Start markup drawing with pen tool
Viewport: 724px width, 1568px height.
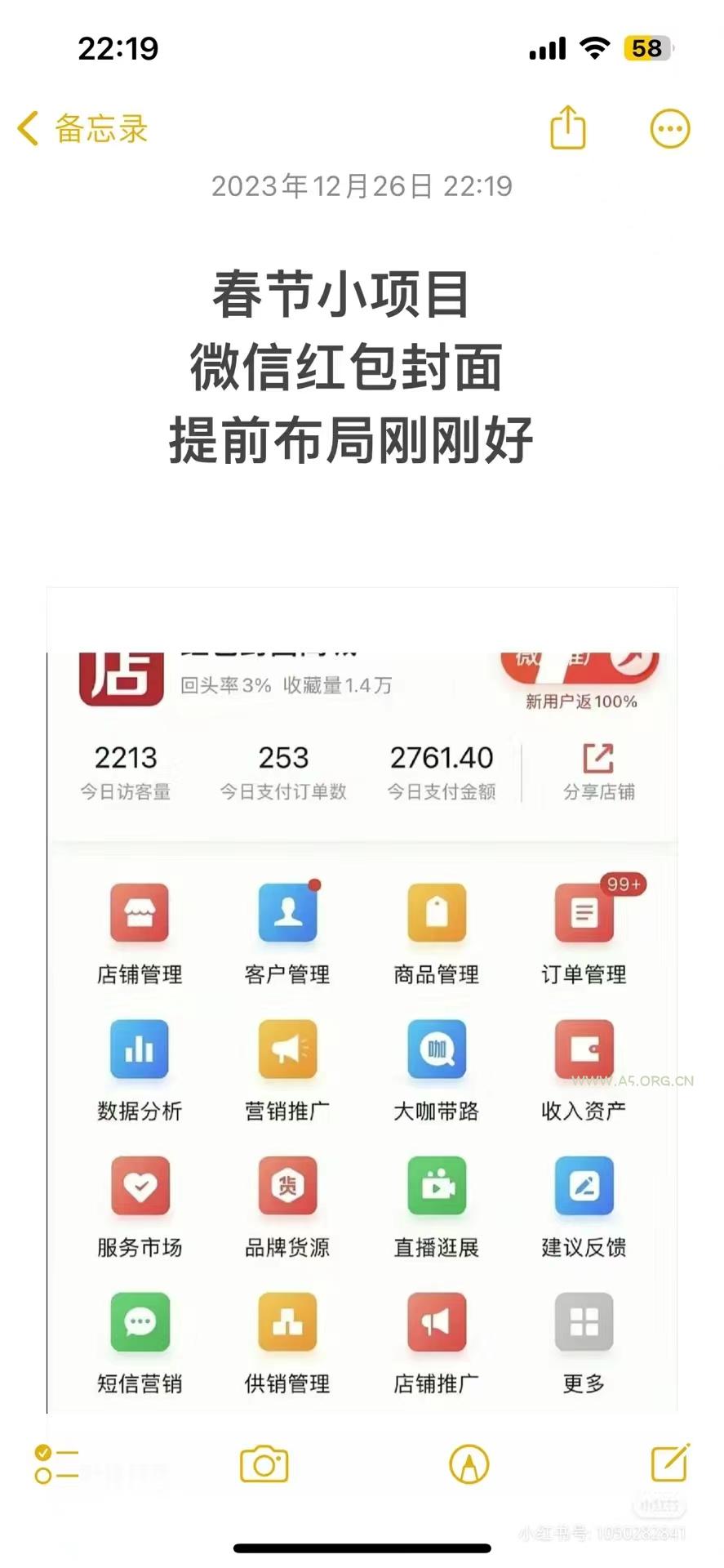469,1463
